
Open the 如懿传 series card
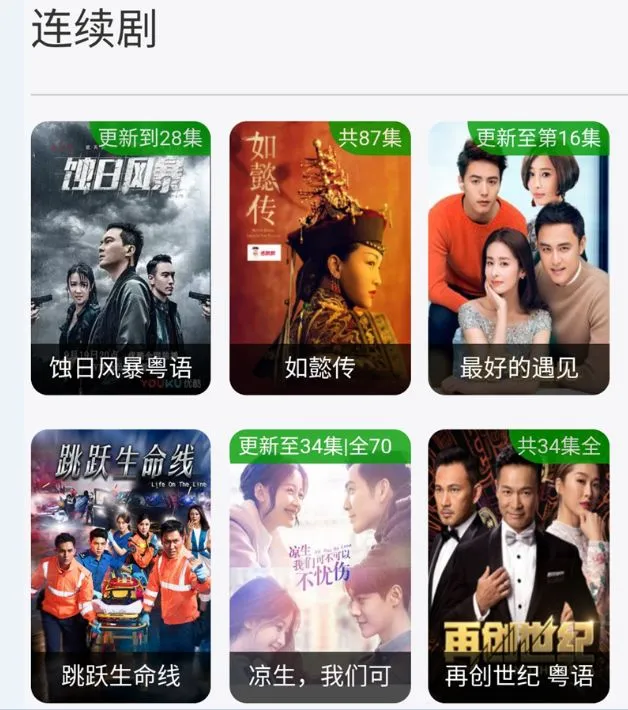click(x=320, y=258)
